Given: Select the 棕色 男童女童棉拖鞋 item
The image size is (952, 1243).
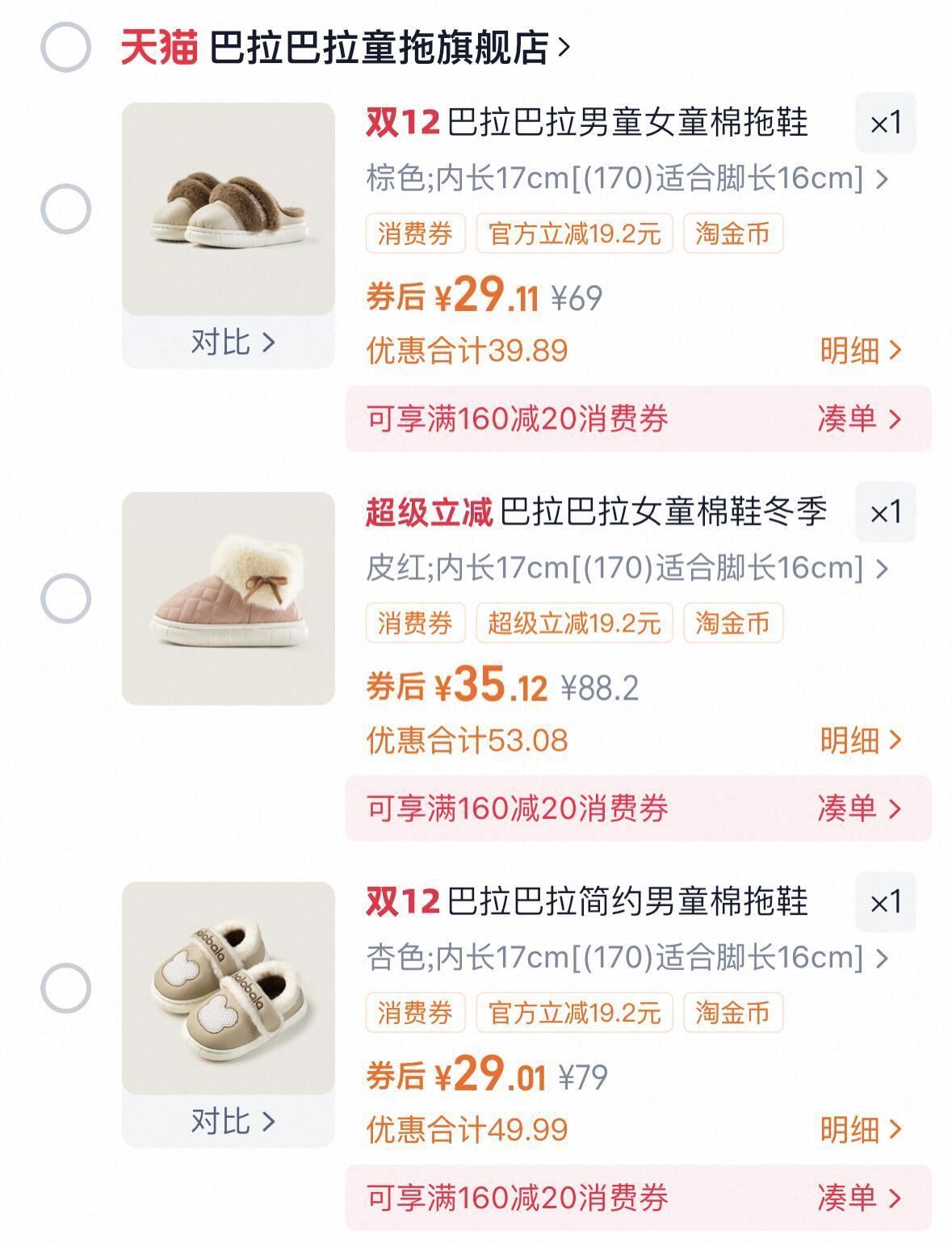Looking at the screenshot, I should [65, 209].
